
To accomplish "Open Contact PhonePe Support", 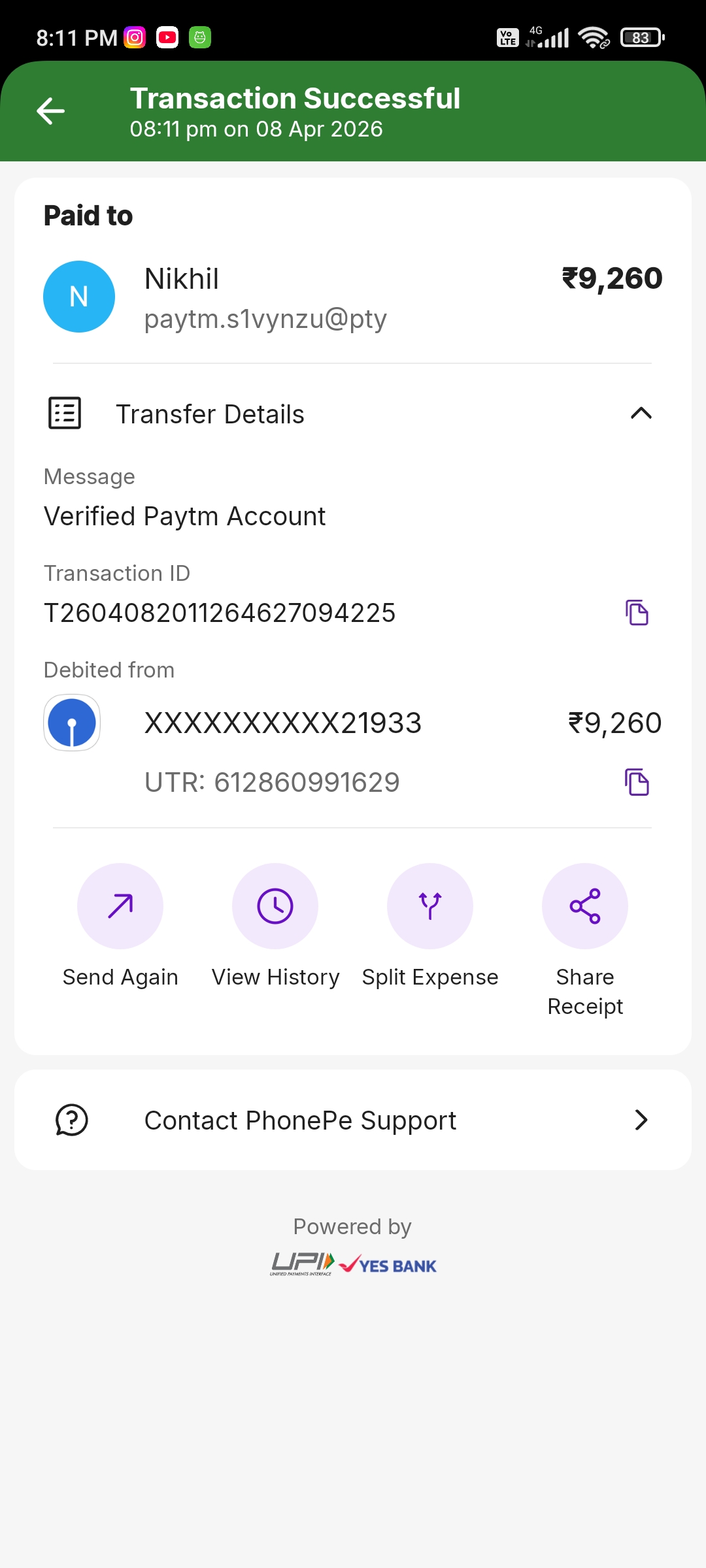I will click(x=353, y=1120).
